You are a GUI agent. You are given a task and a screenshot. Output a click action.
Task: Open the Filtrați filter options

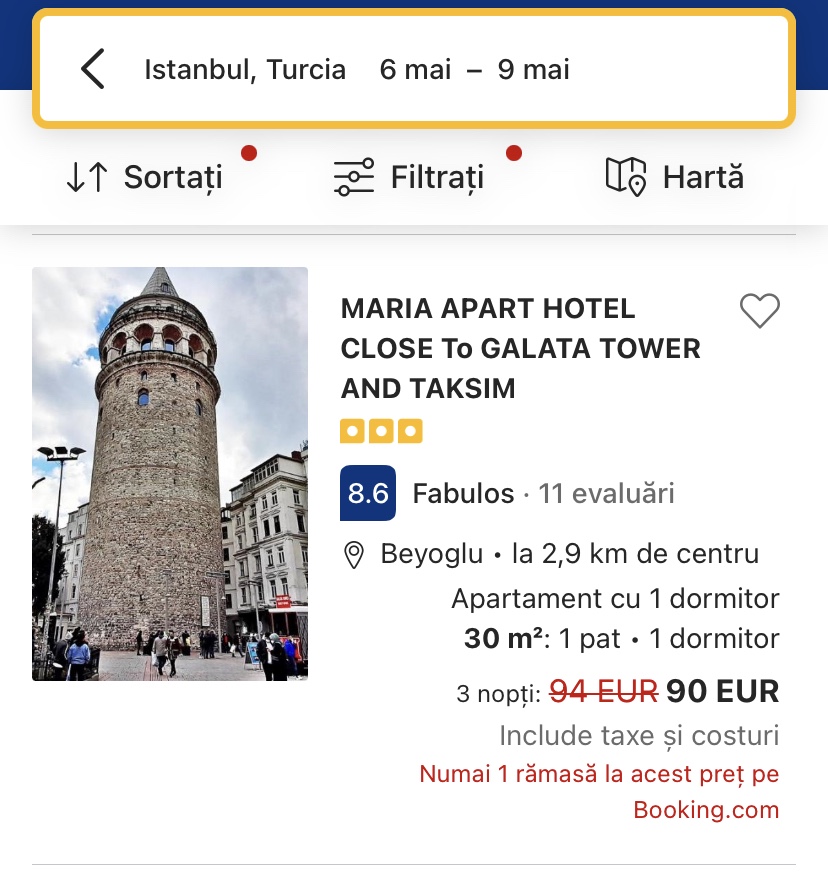pyautogui.click(x=408, y=178)
